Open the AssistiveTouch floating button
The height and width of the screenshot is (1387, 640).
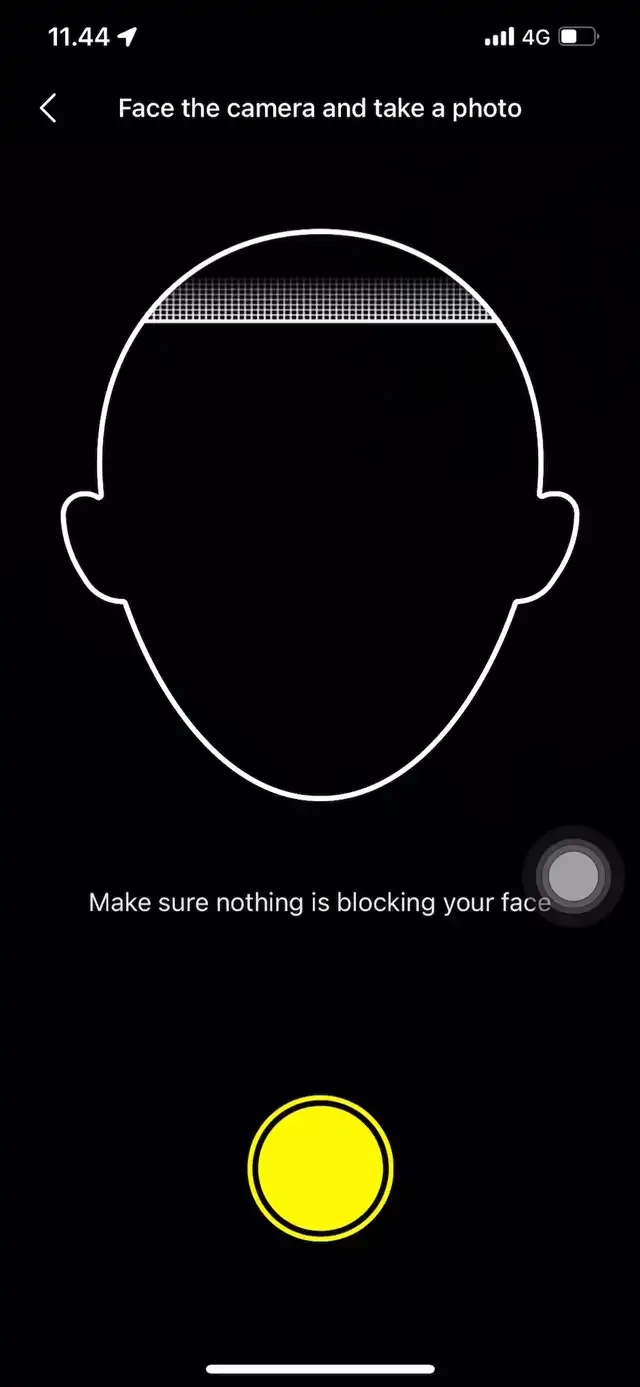573,876
